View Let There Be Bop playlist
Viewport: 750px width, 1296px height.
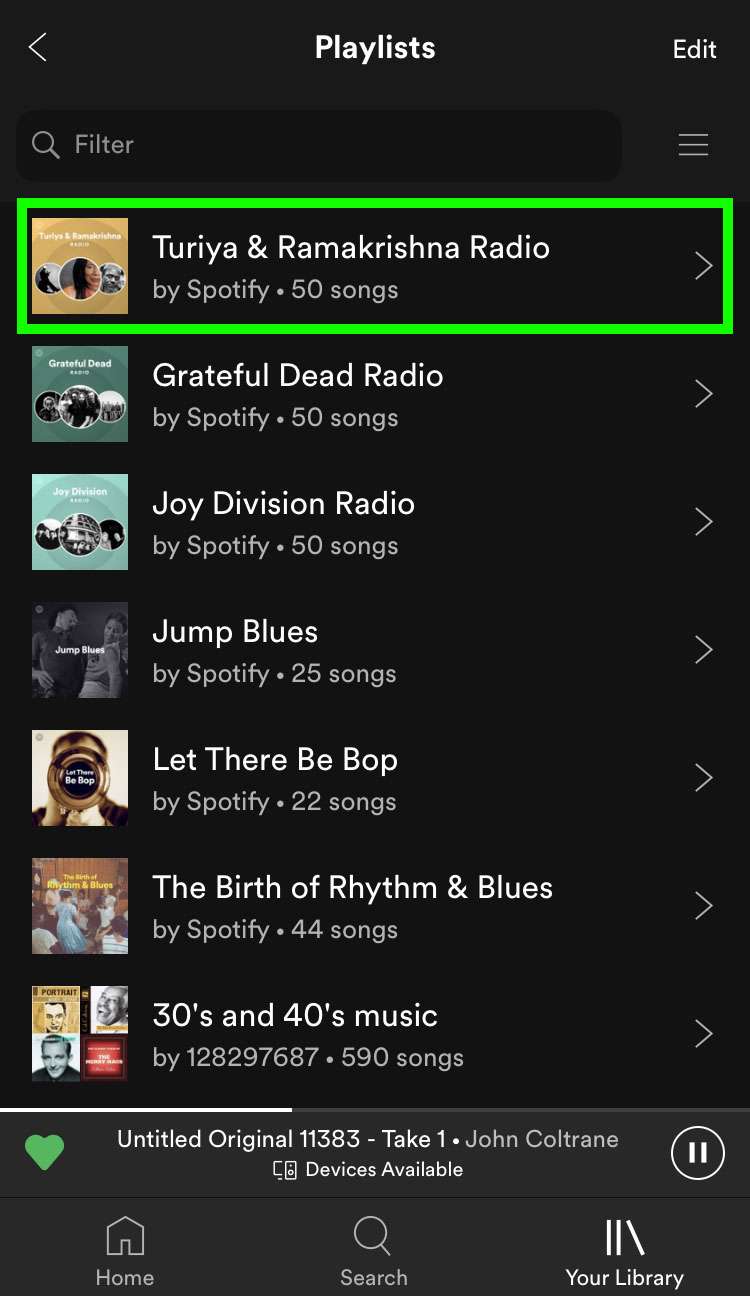coord(375,778)
